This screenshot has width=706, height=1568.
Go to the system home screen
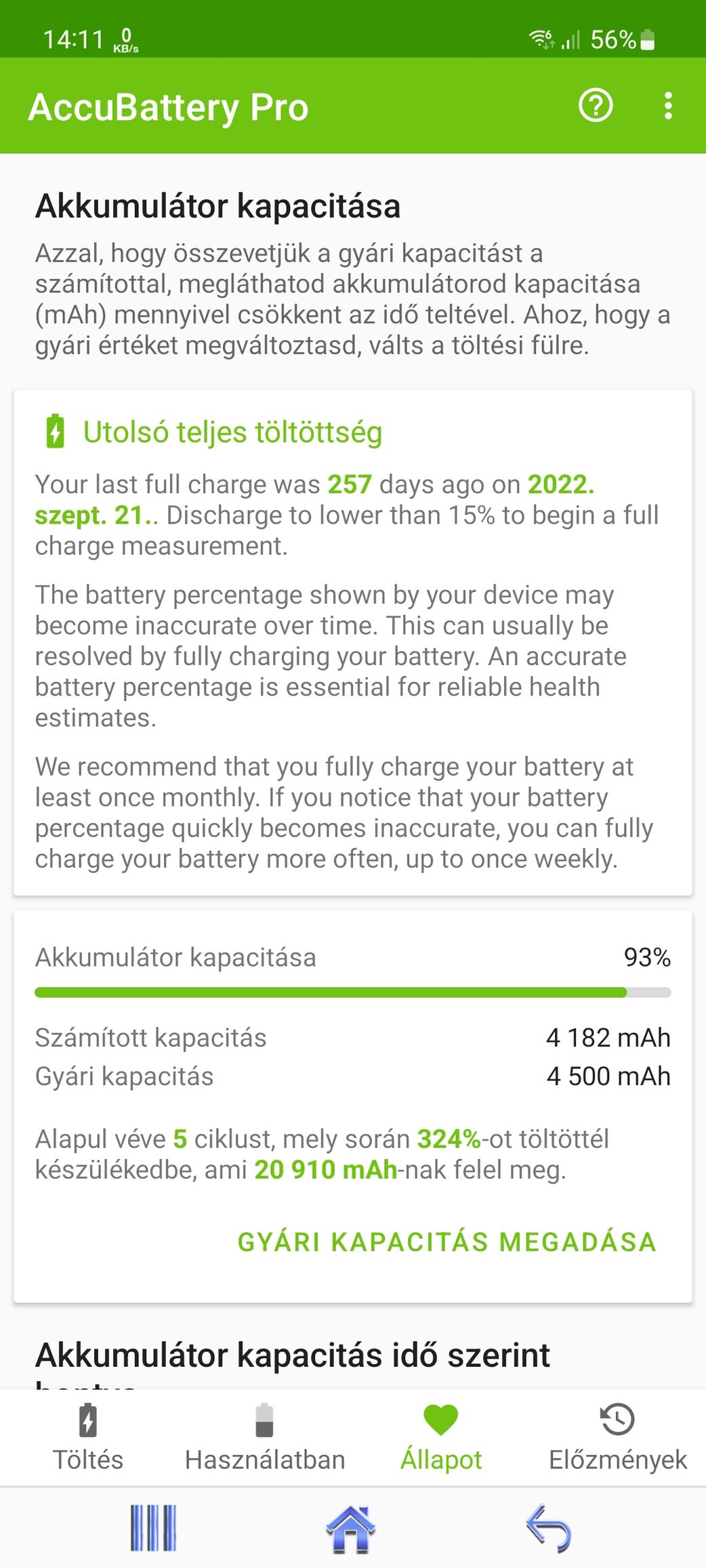point(350,1529)
